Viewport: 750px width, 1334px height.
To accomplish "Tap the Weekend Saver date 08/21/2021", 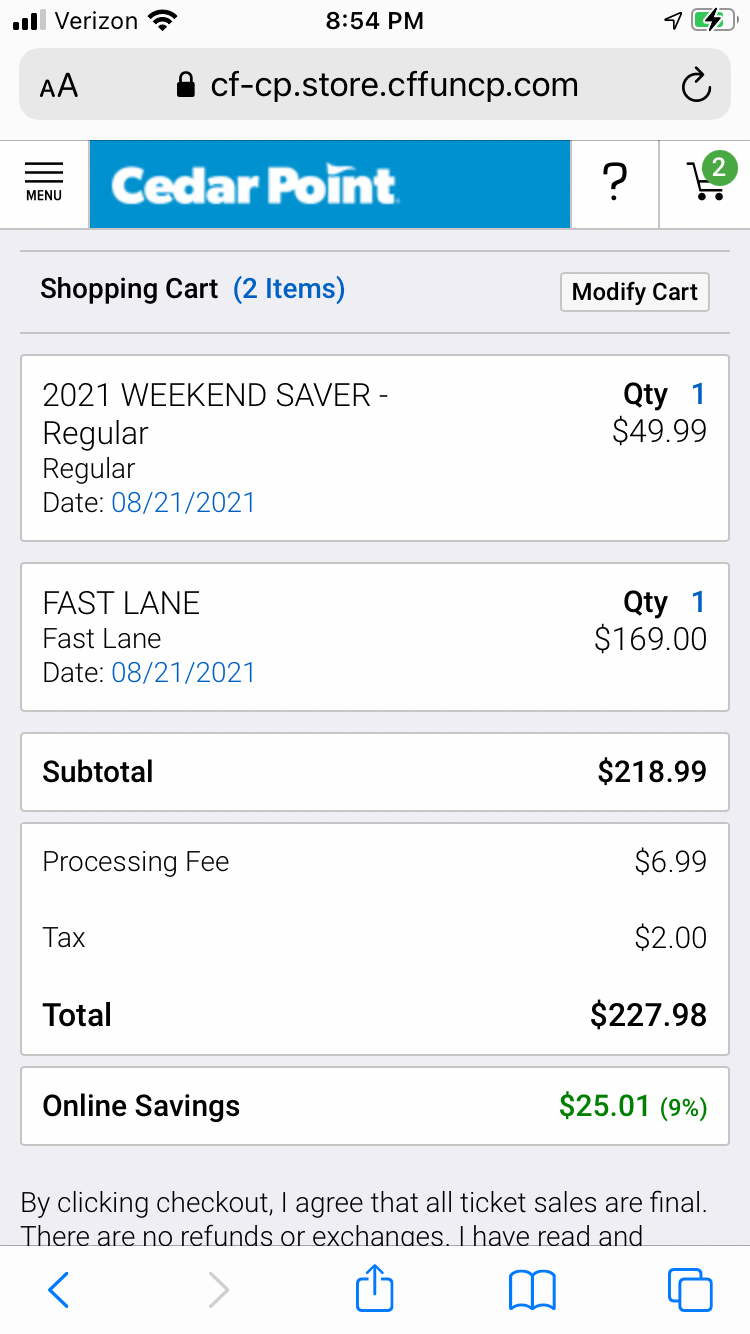I will (x=183, y=502).
